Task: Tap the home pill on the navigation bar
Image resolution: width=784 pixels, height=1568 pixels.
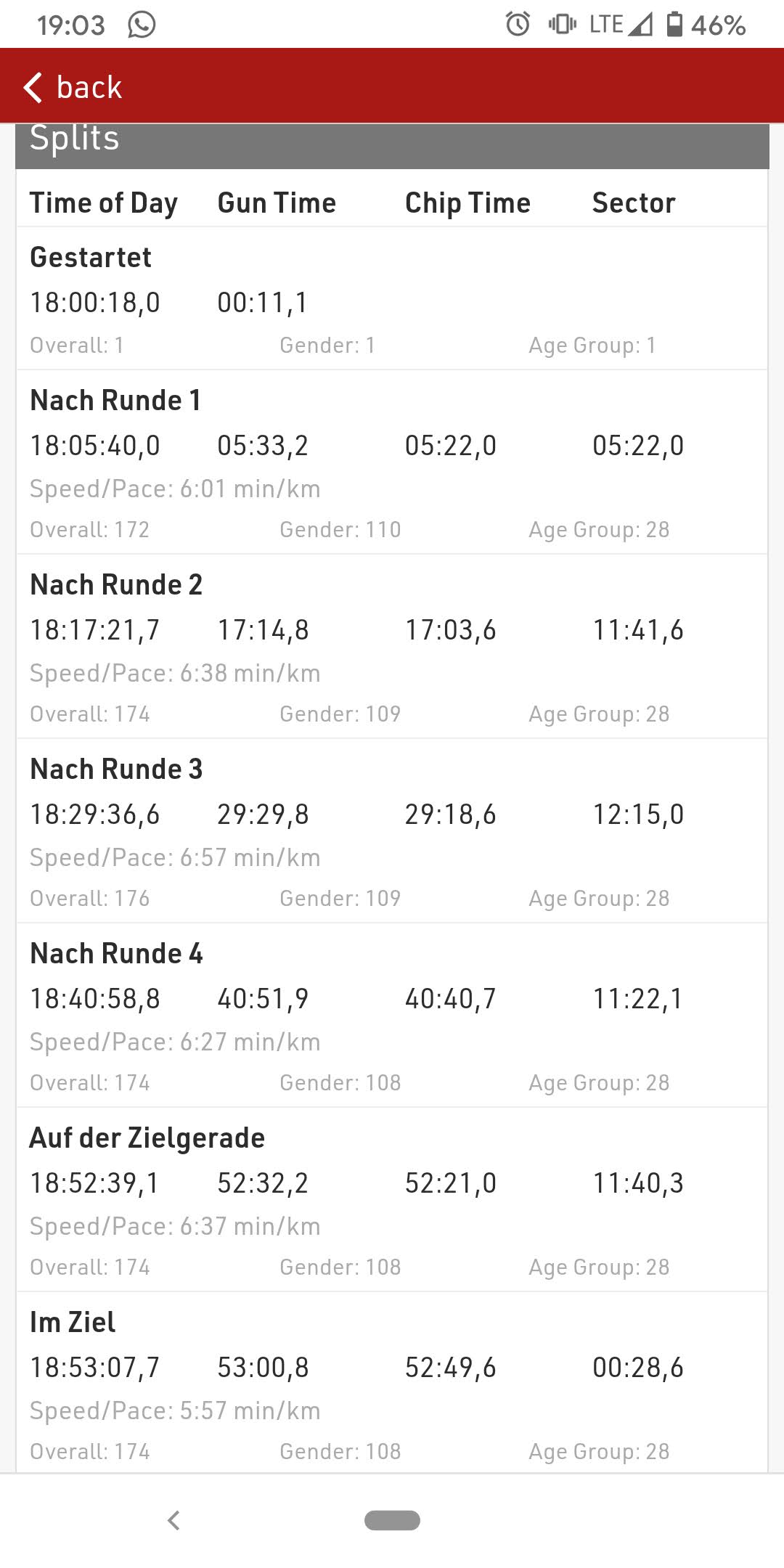Action: (x=392, y=1520)
